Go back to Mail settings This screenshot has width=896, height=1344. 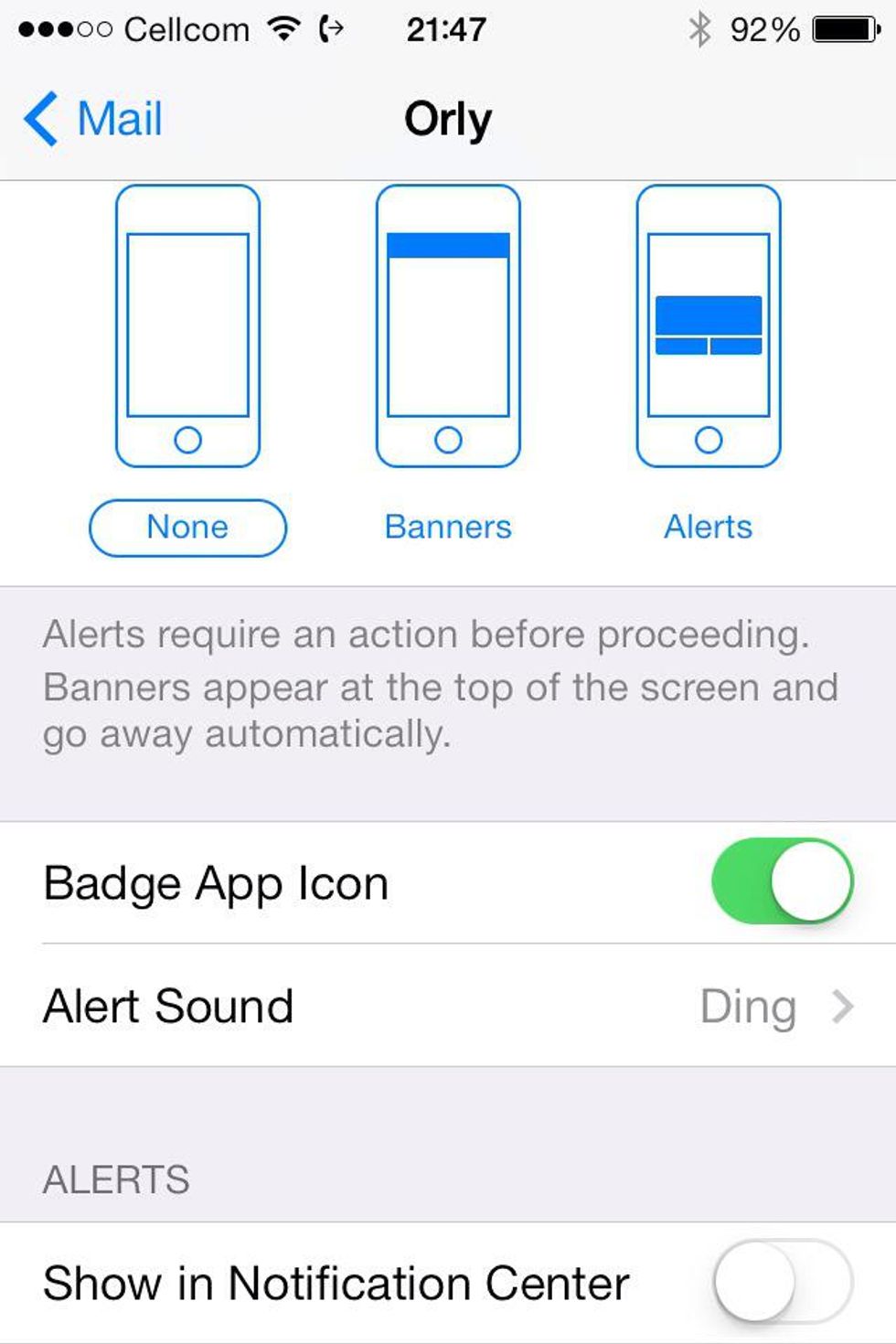click(93, 119)
